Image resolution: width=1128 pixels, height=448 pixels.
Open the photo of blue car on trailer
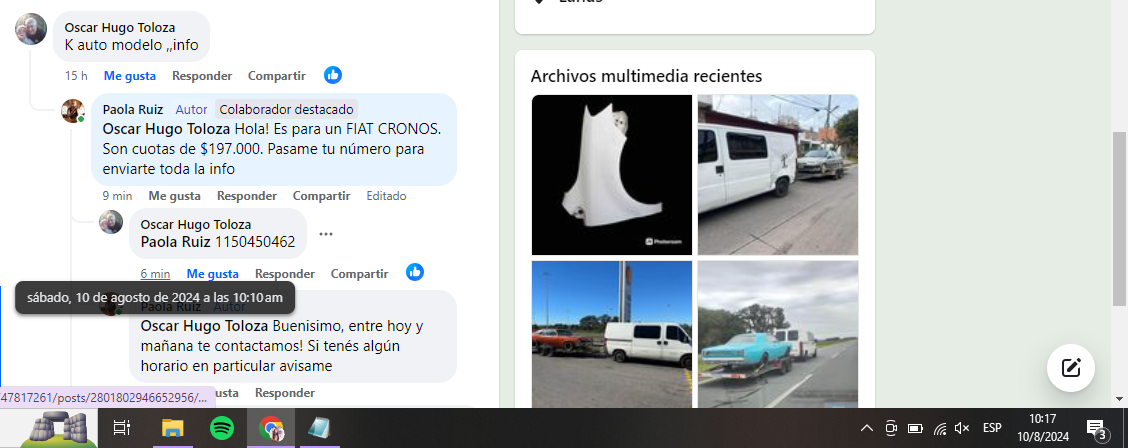777,334
